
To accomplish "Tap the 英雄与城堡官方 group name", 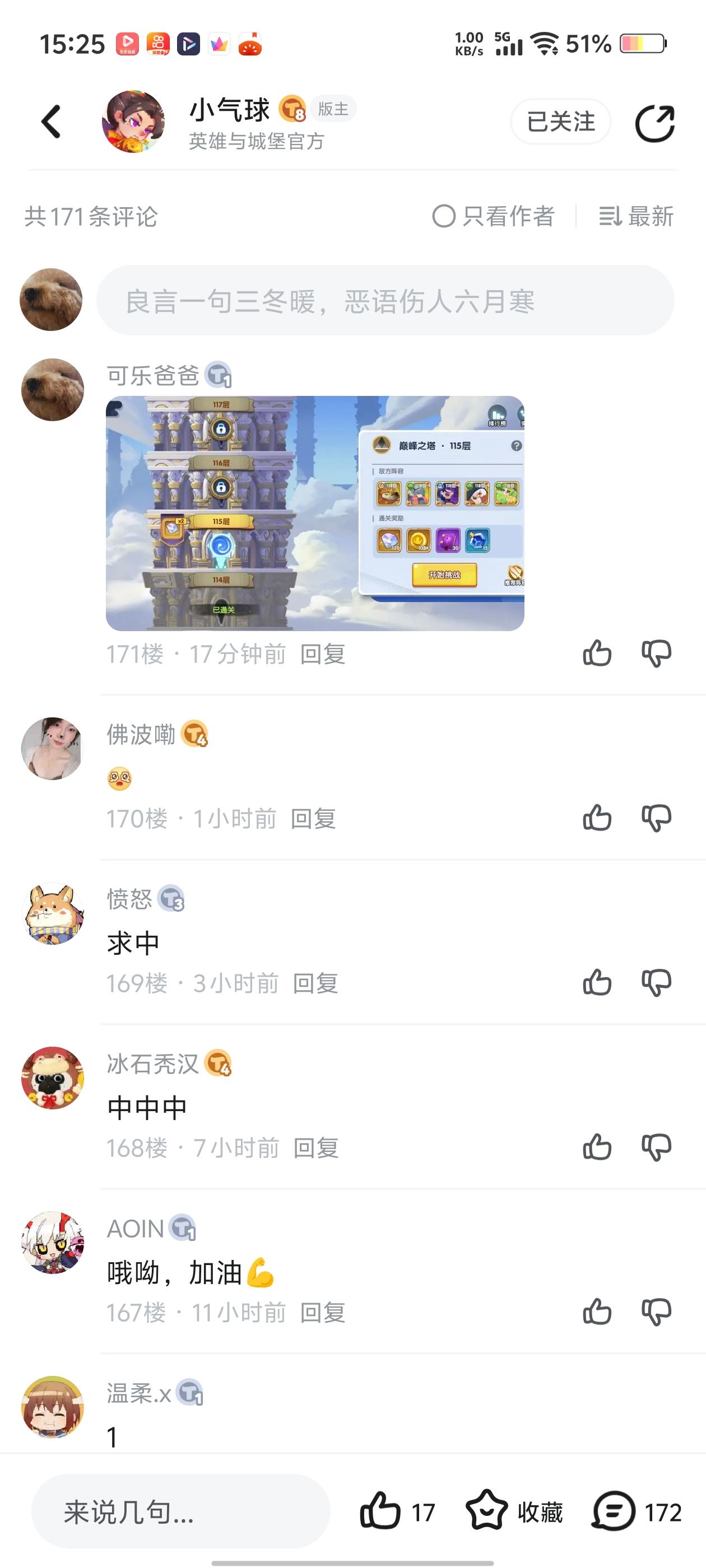I will coord(256,142).
